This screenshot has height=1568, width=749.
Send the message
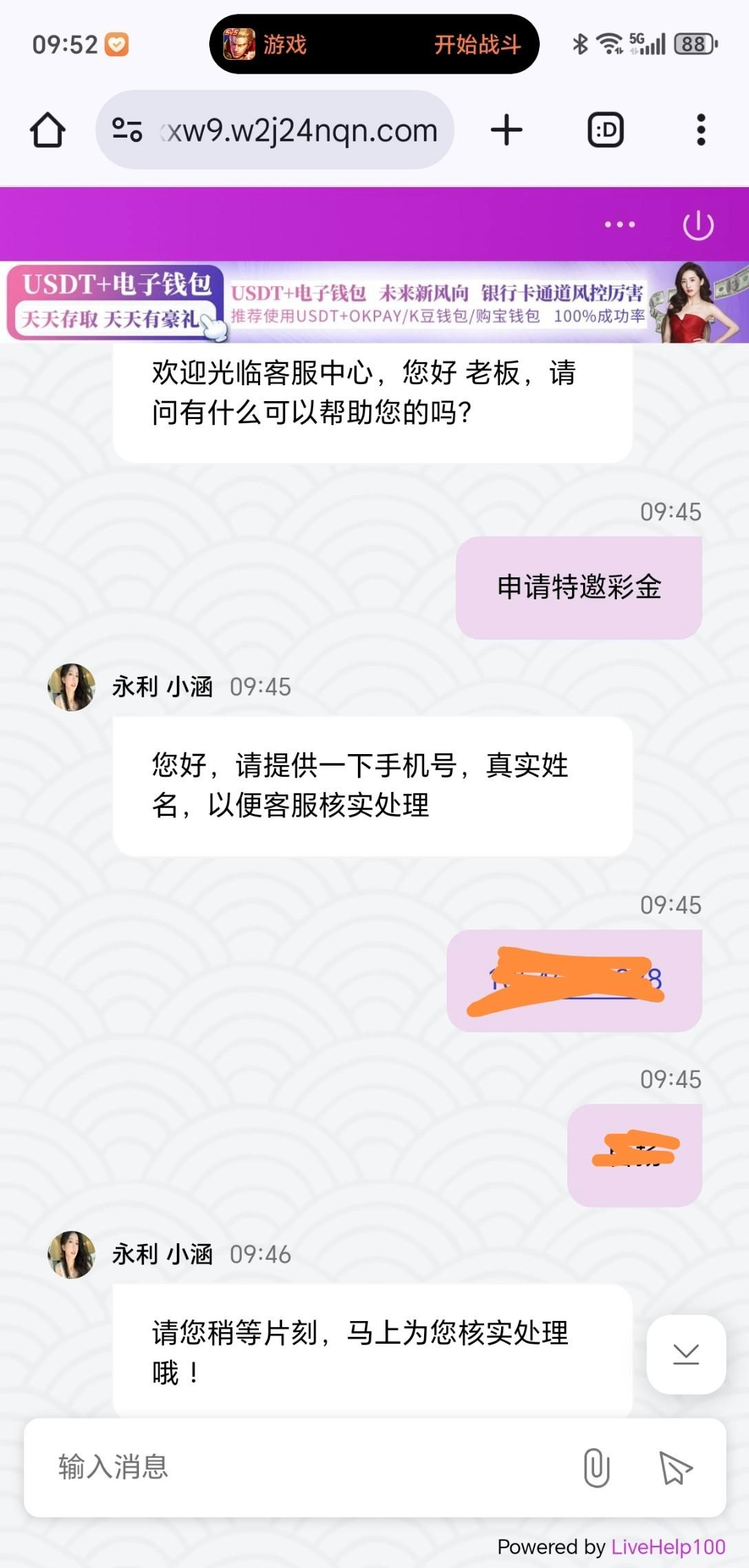point(675,1468)
